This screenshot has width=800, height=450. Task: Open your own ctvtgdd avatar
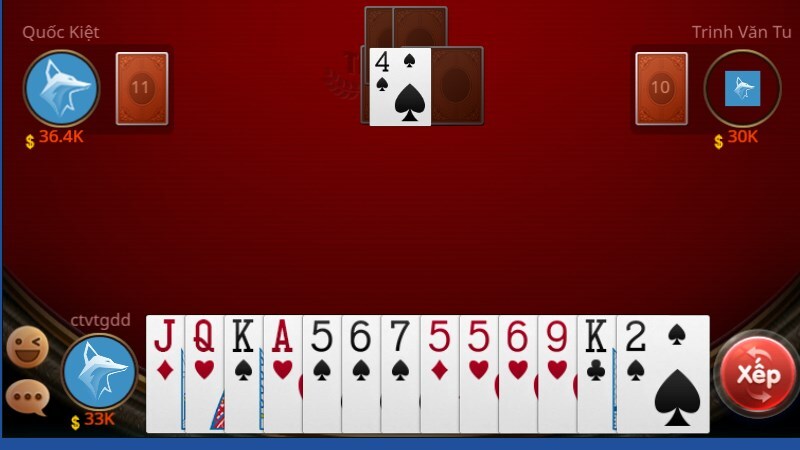pyautogui.click(x=99, y=372)
